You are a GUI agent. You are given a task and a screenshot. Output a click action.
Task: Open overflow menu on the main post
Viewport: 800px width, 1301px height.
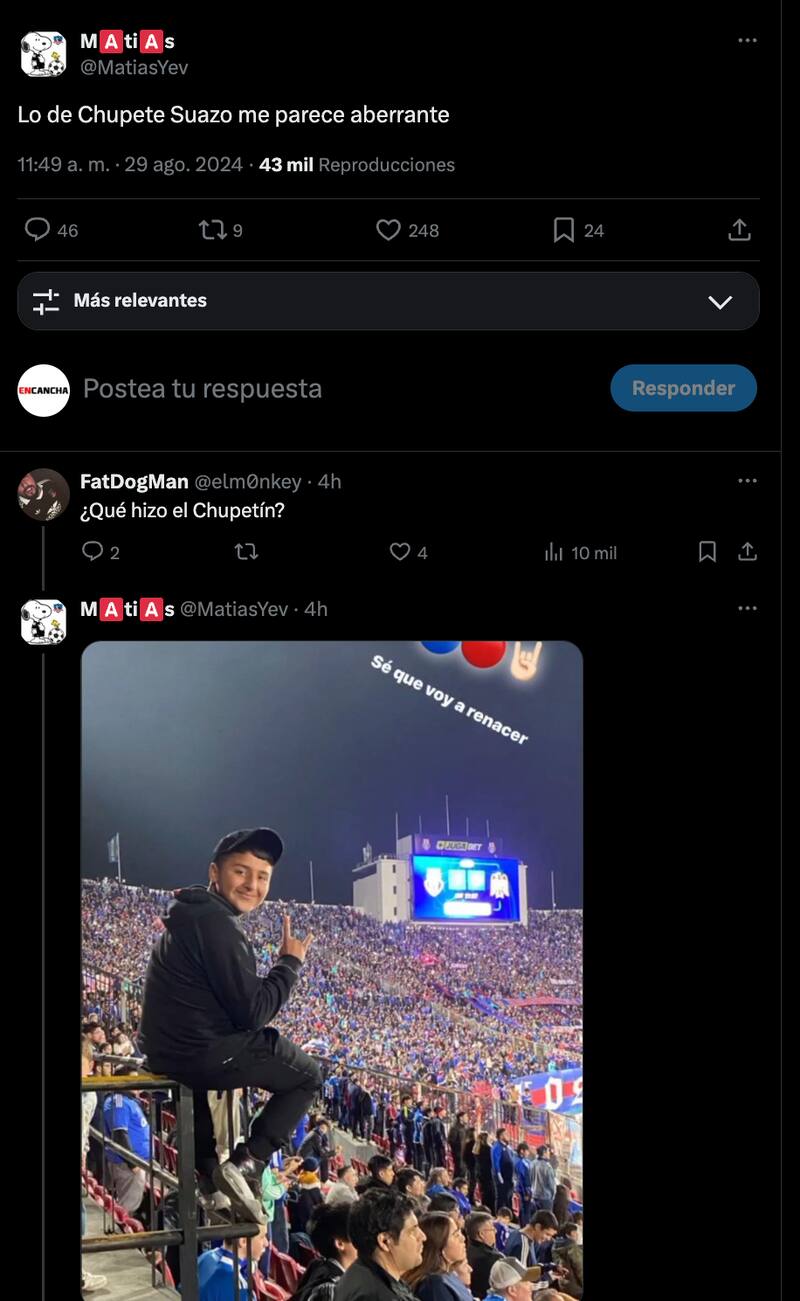(x=747, y=41)
